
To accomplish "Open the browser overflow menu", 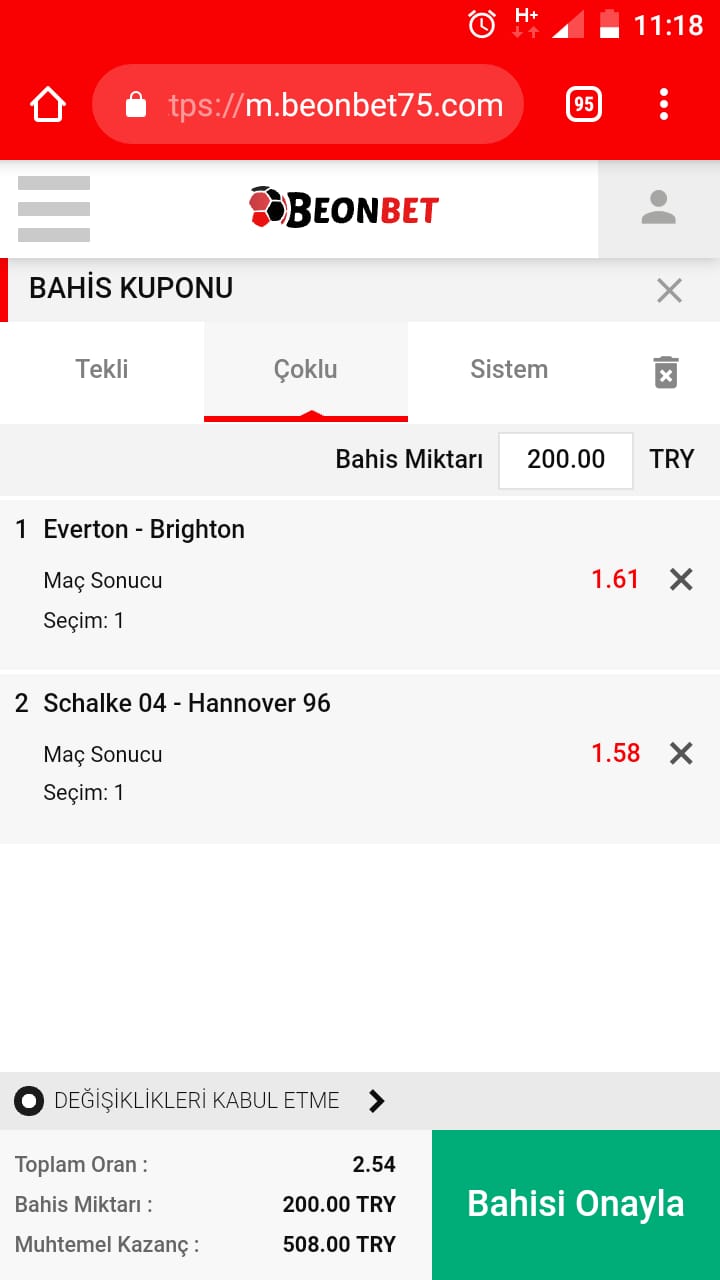I will pyautogui.click(x=664, y=104).
